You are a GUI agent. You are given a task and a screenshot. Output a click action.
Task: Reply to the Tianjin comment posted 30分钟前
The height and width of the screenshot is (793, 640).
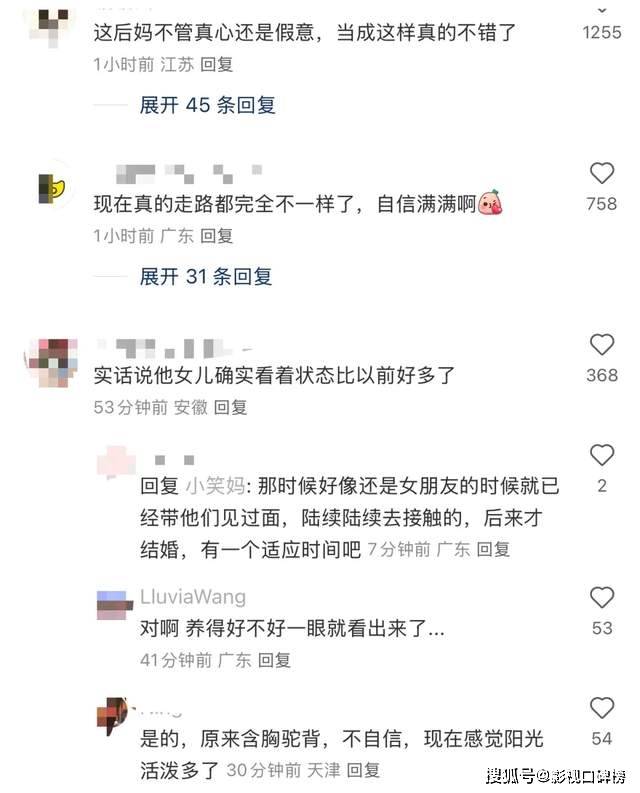(x=363, y=770)
